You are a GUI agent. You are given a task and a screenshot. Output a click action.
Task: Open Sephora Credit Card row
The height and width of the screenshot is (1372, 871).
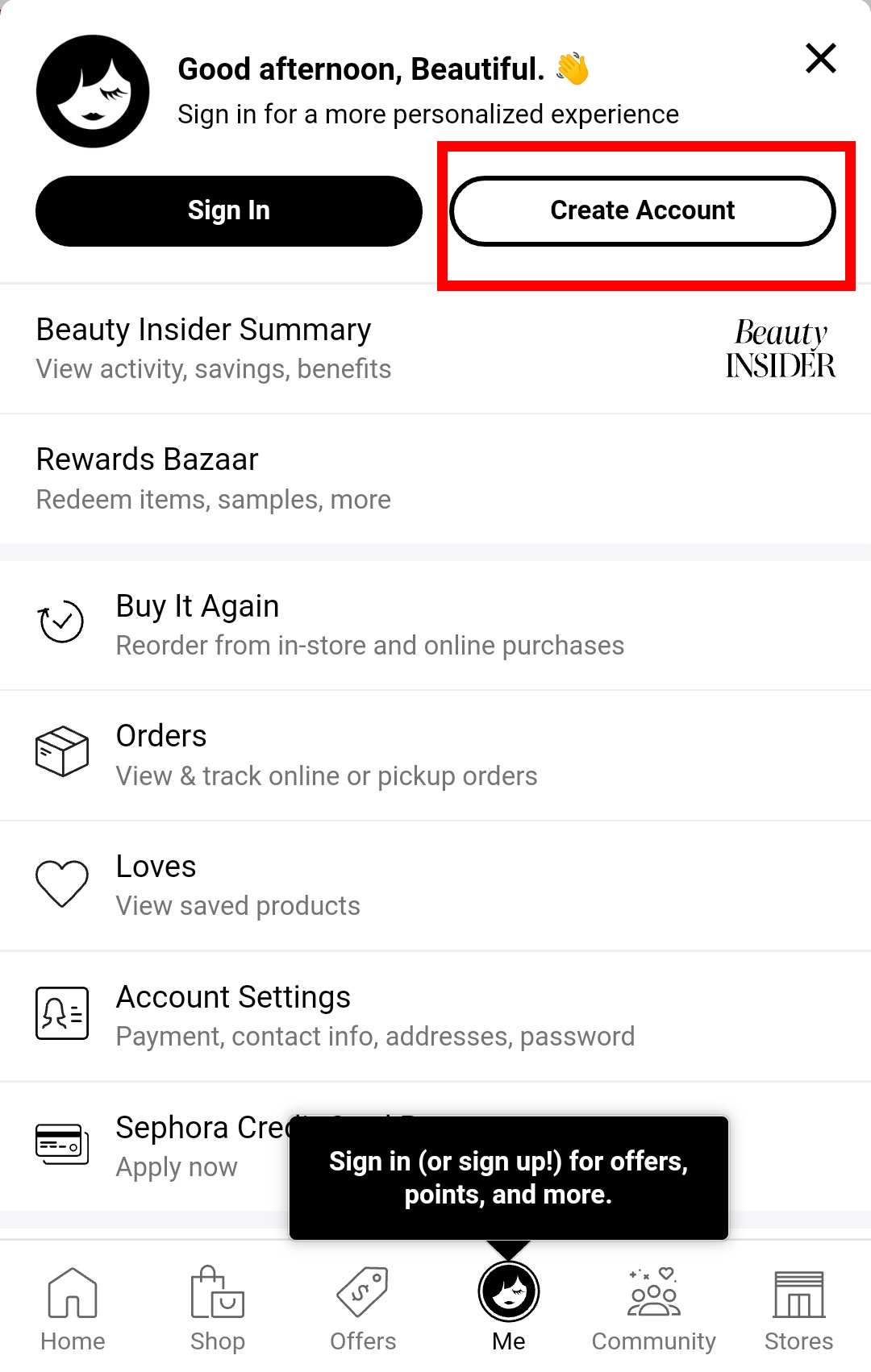click(x=161, y=1145)
